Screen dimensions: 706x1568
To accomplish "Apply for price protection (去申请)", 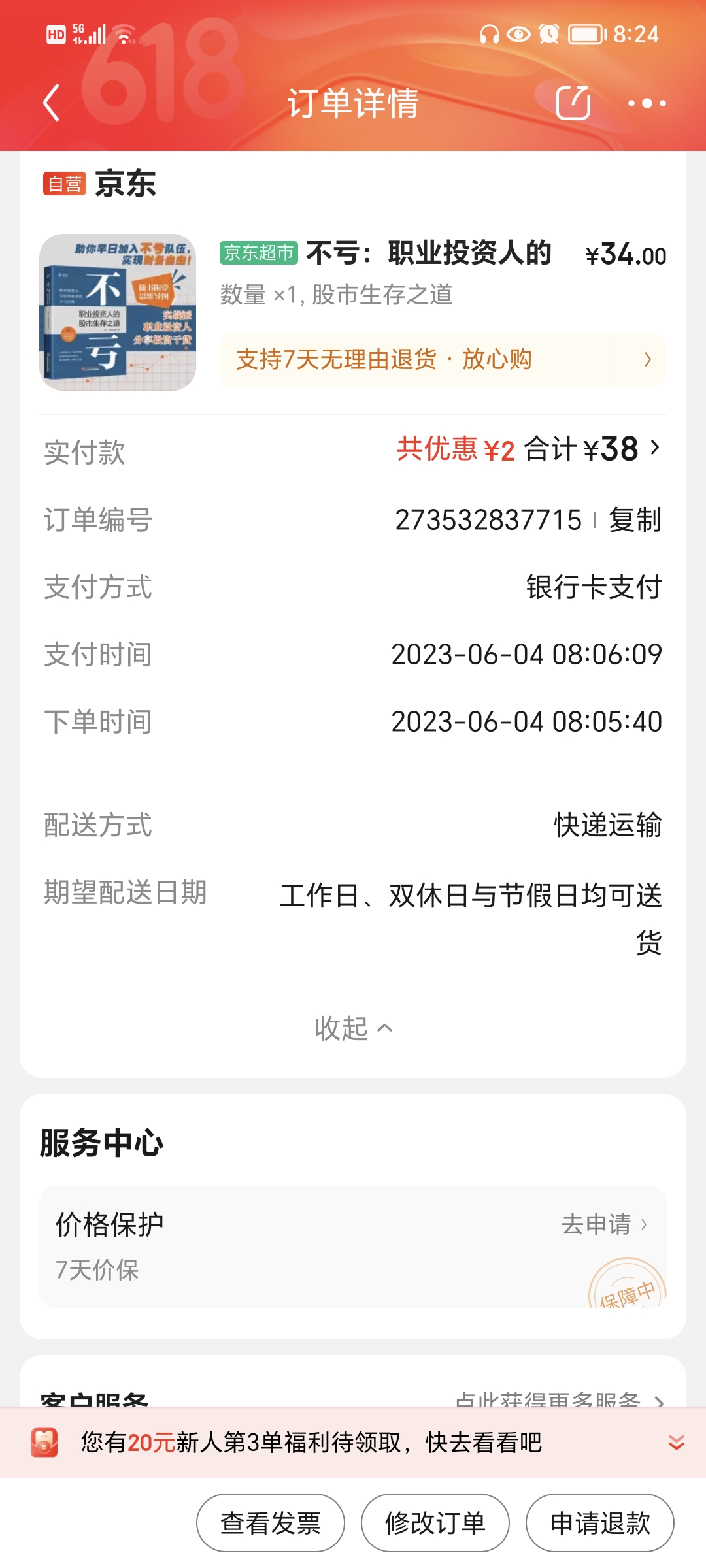I will (604, 1224).
